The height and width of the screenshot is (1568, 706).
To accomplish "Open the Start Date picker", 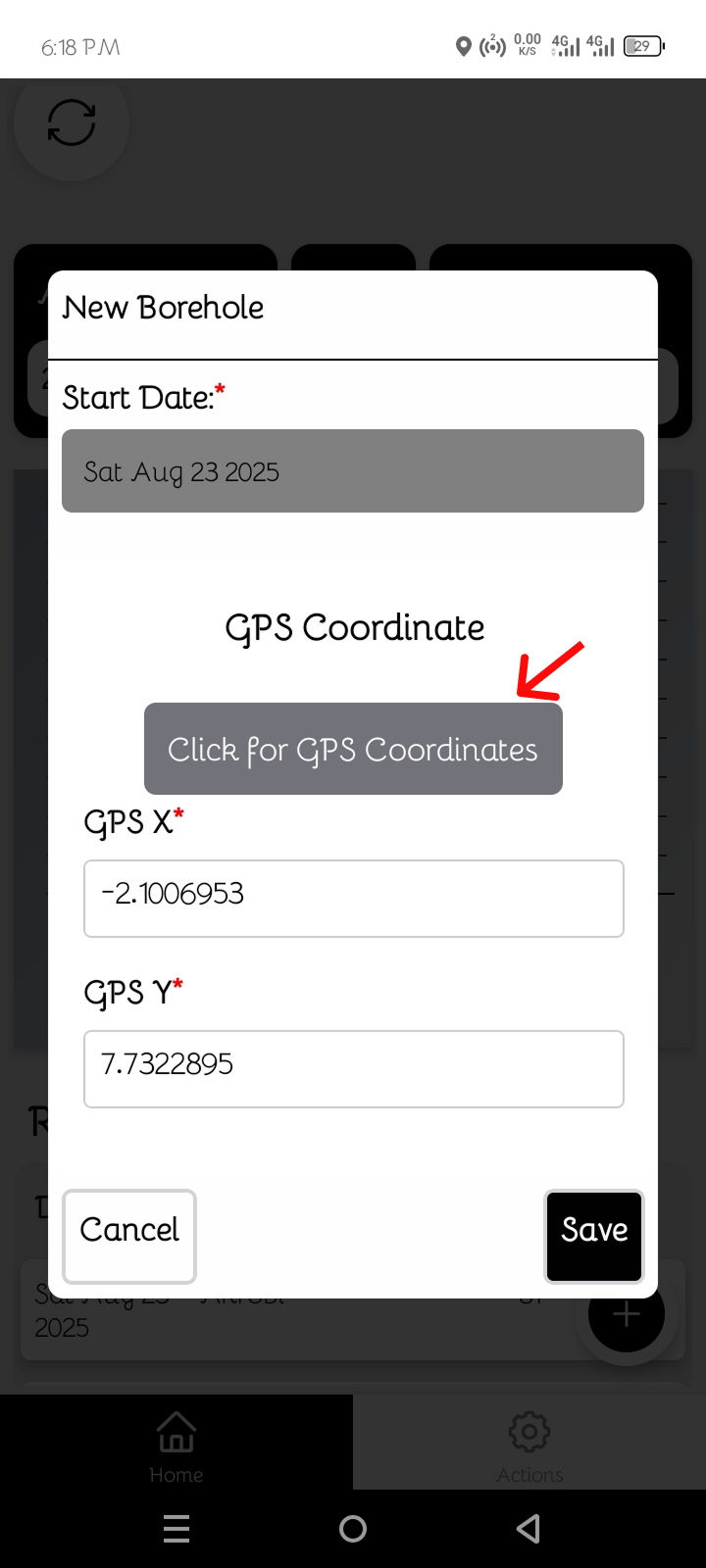I will click(x=353, y=471).
